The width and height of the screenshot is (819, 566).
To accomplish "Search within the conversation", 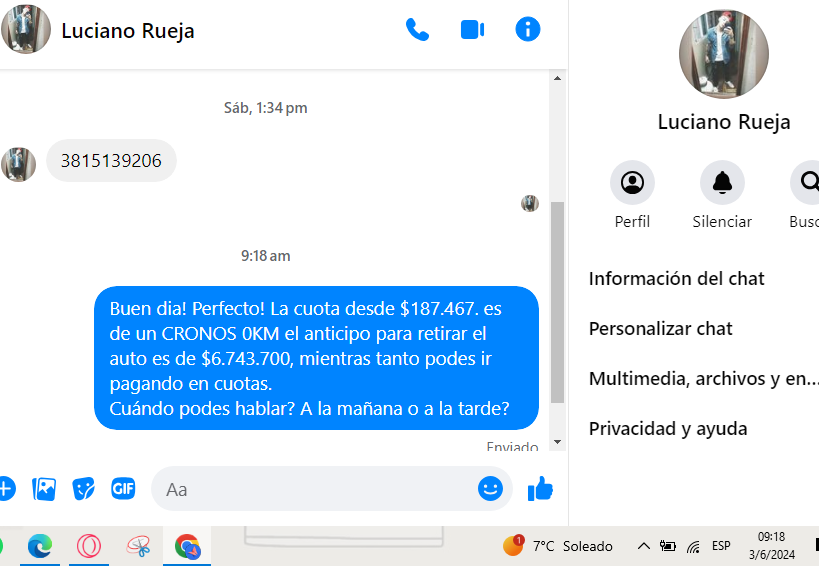I will [808, 183].
